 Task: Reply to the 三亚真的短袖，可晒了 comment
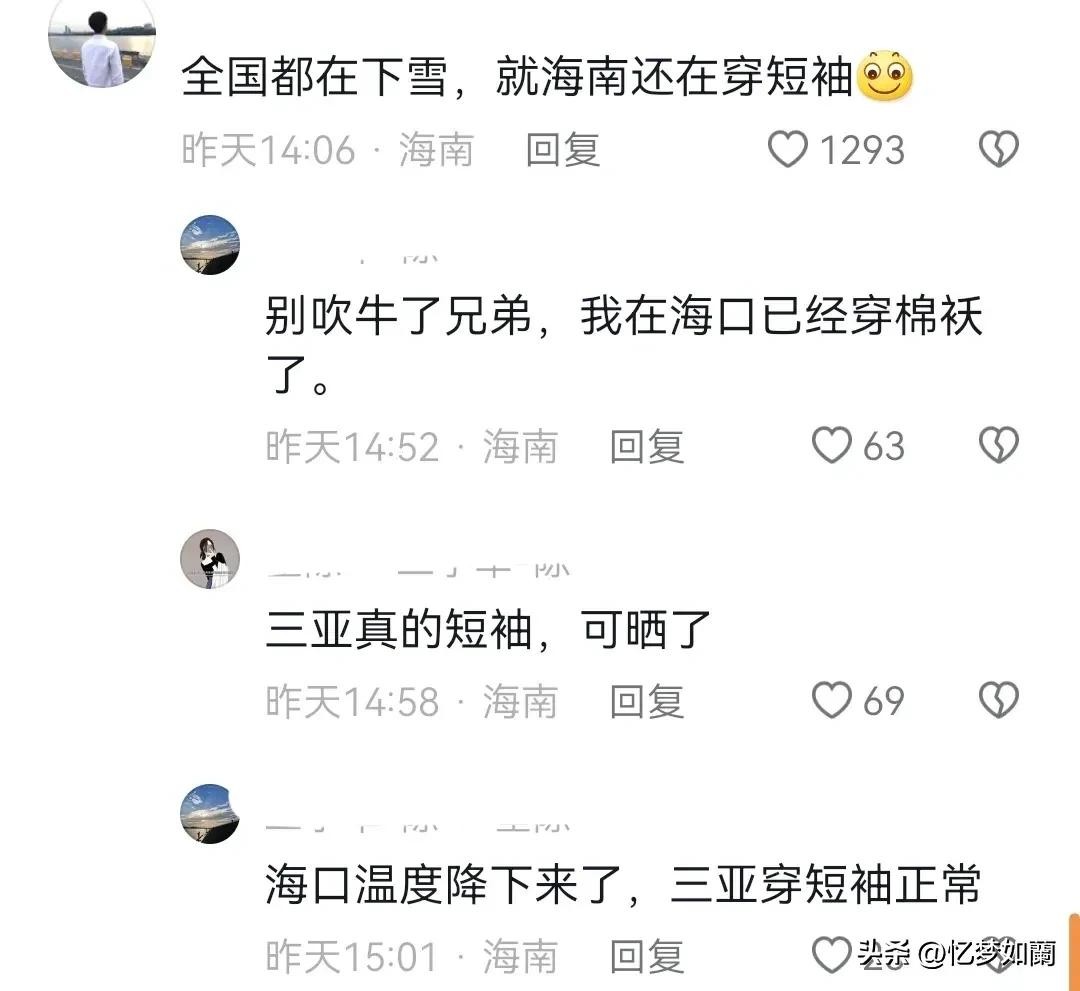click(x=647, y=700)
